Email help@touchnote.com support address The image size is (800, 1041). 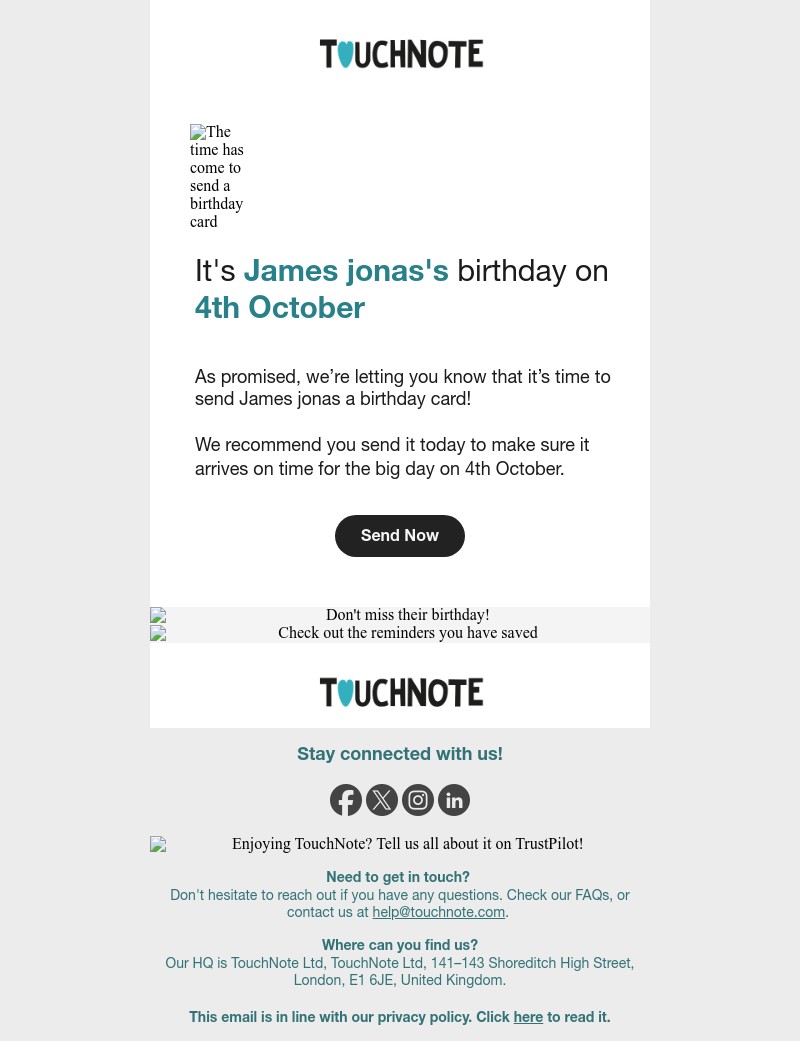coord(438,912)
